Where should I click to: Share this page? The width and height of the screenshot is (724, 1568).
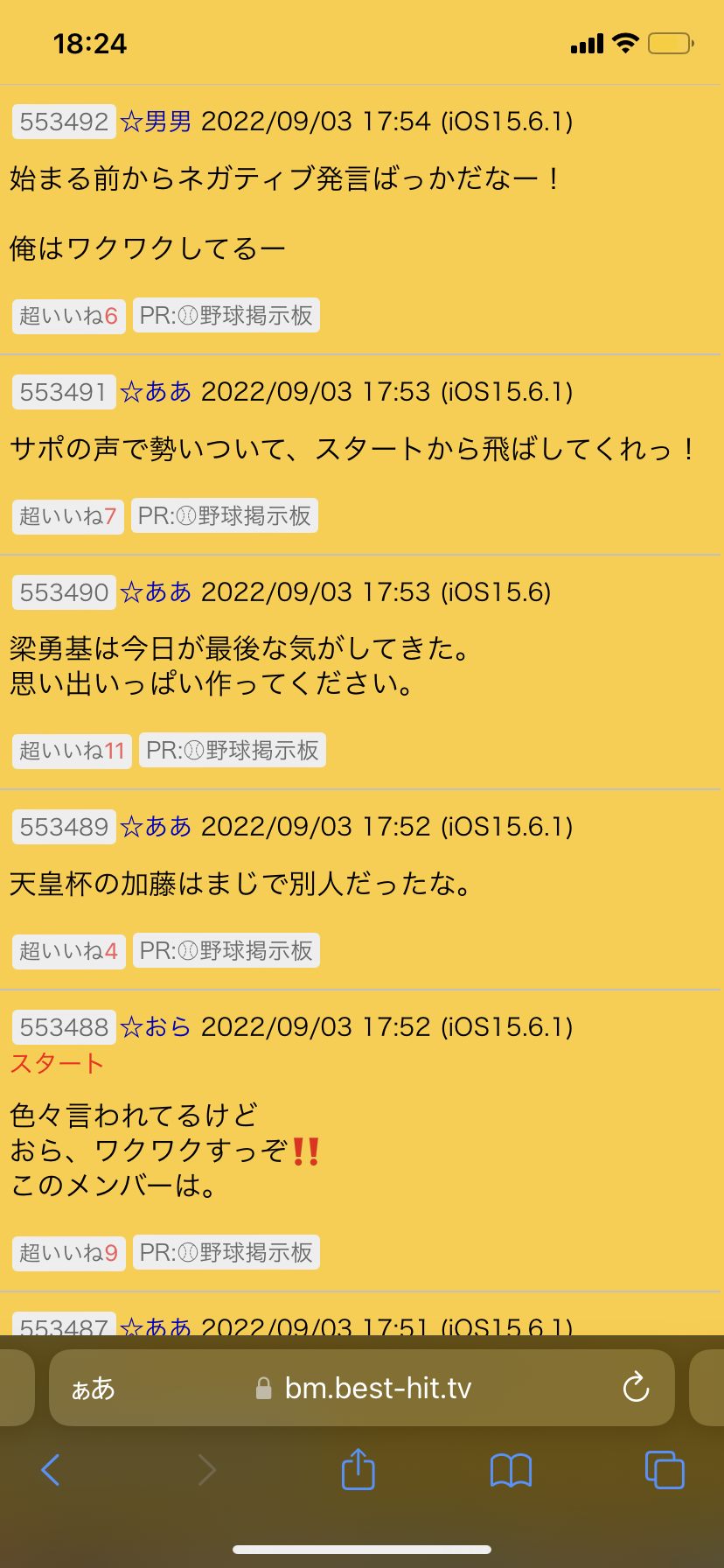tap(358, 1469)
